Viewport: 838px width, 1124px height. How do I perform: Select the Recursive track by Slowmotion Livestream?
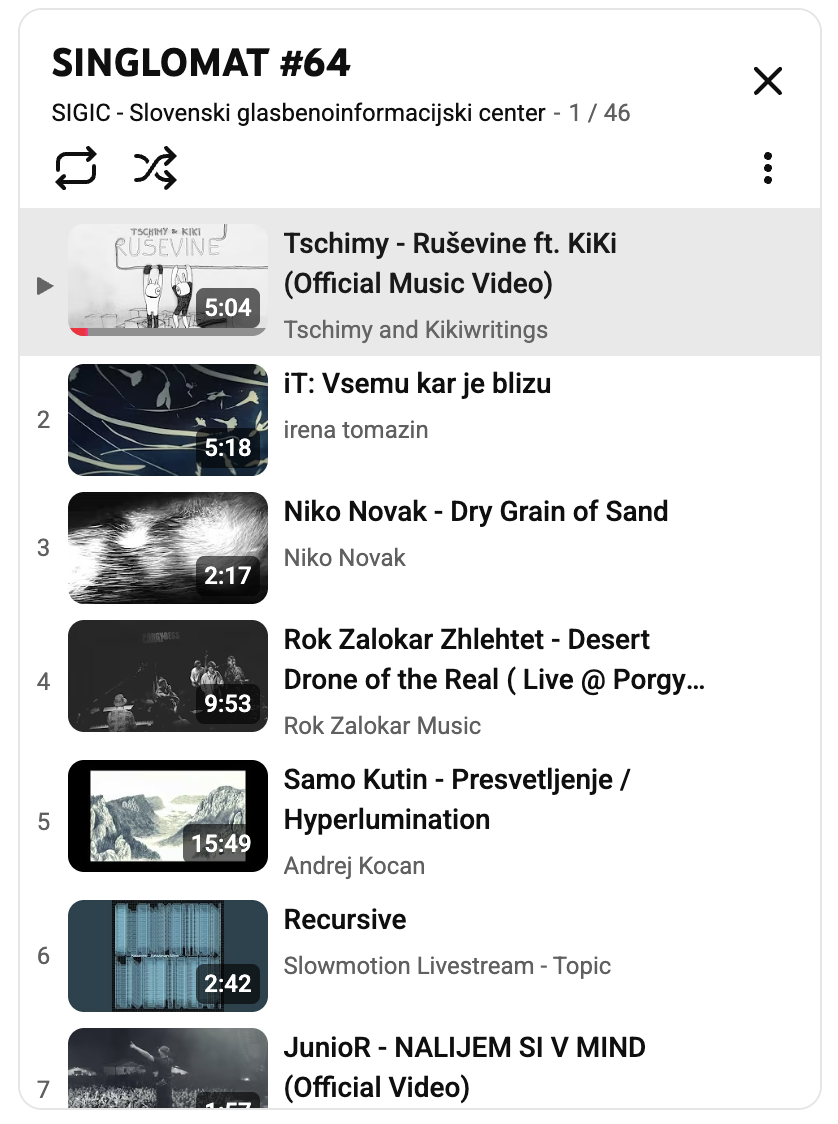point(345,919)
